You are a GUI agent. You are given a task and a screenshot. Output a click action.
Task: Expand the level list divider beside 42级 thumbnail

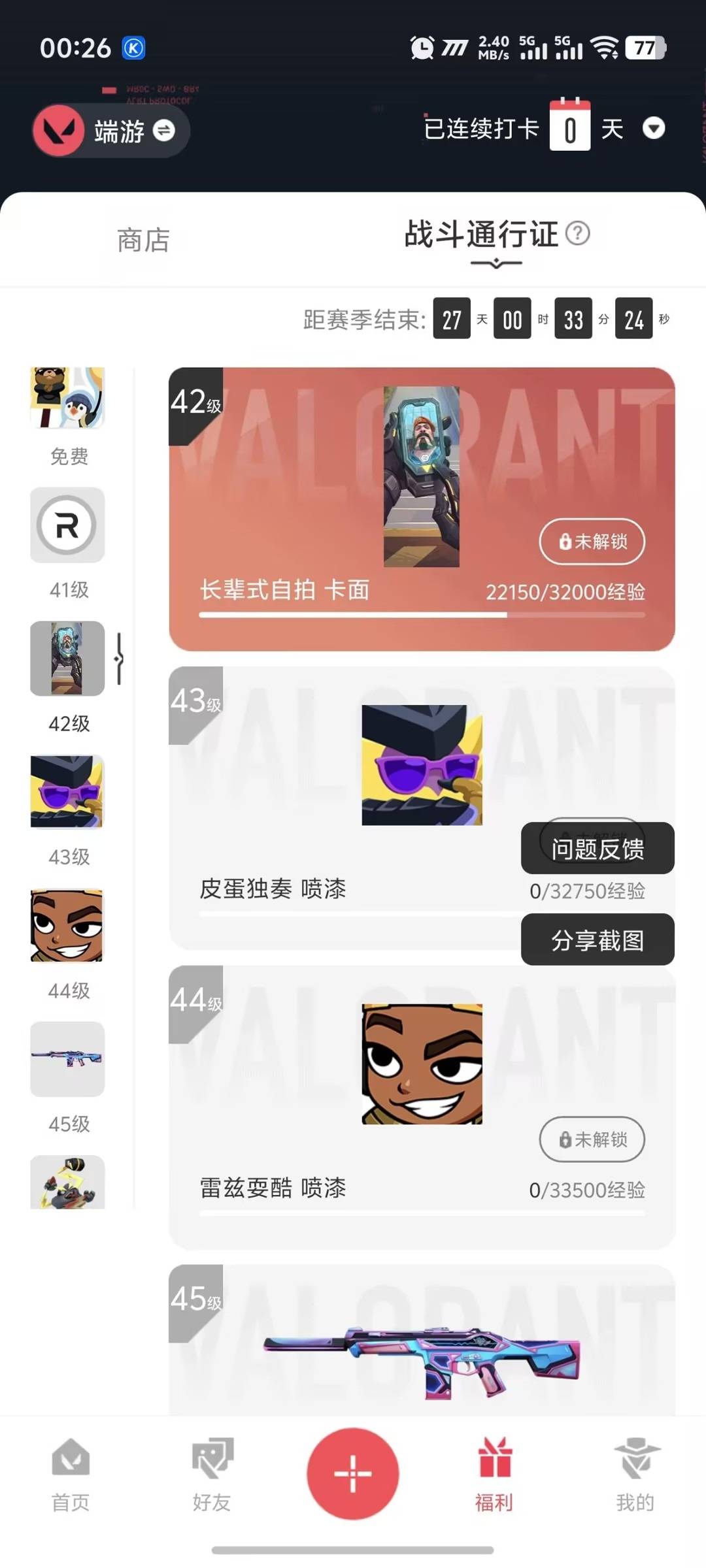pyautogui.click(x=120, y=659)
